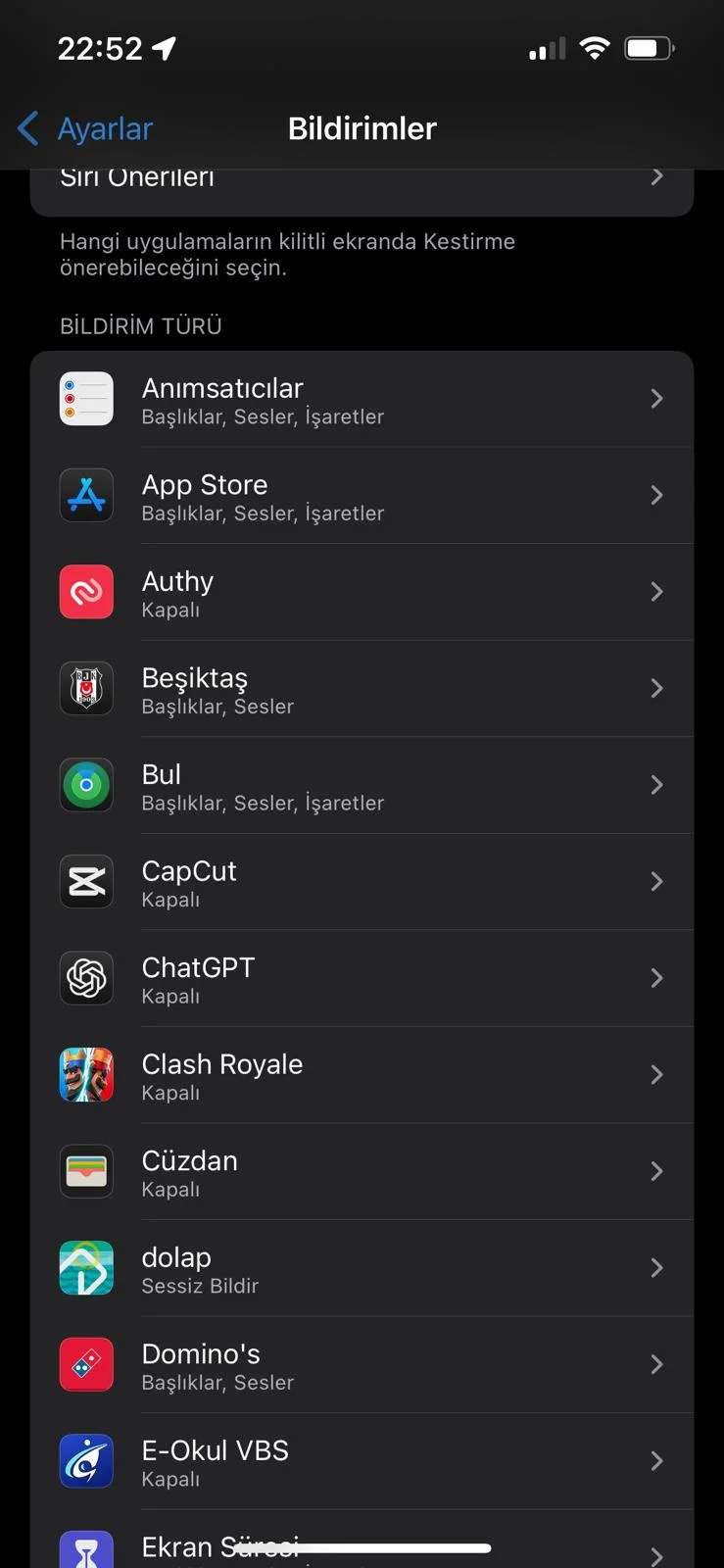Open App Store notification settings
Viewport: 724px width, 1568px height.
(x=361, y=496)
